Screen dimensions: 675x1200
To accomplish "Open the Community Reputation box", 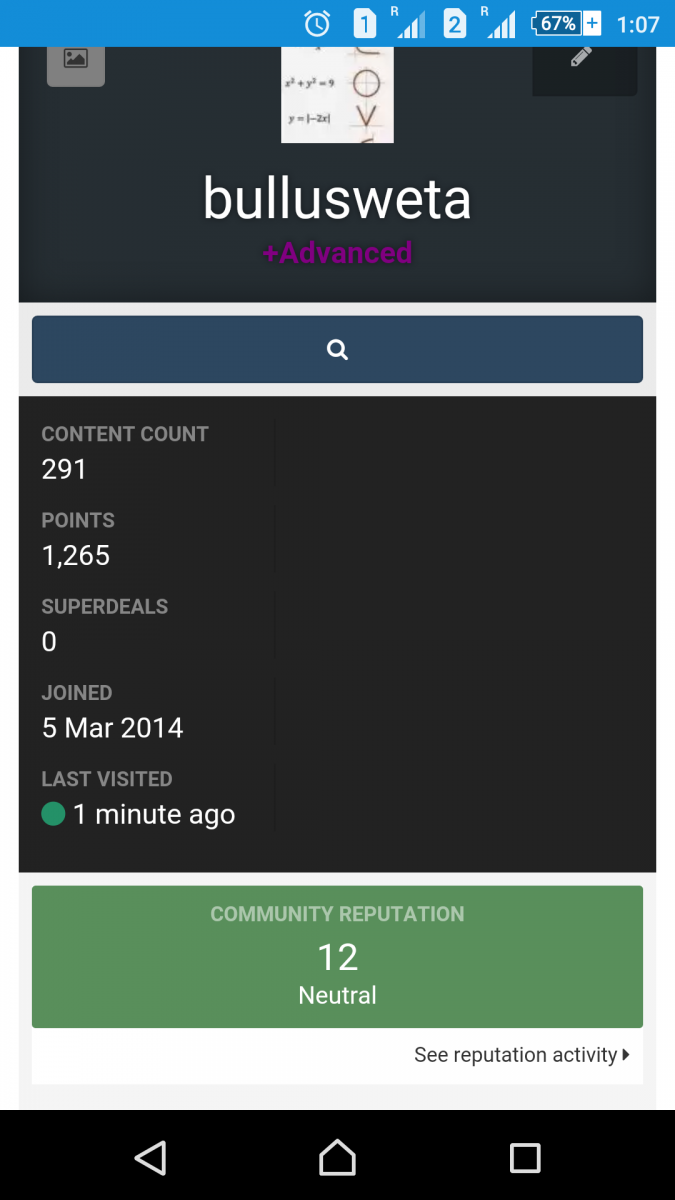I will tap(337, 956).
